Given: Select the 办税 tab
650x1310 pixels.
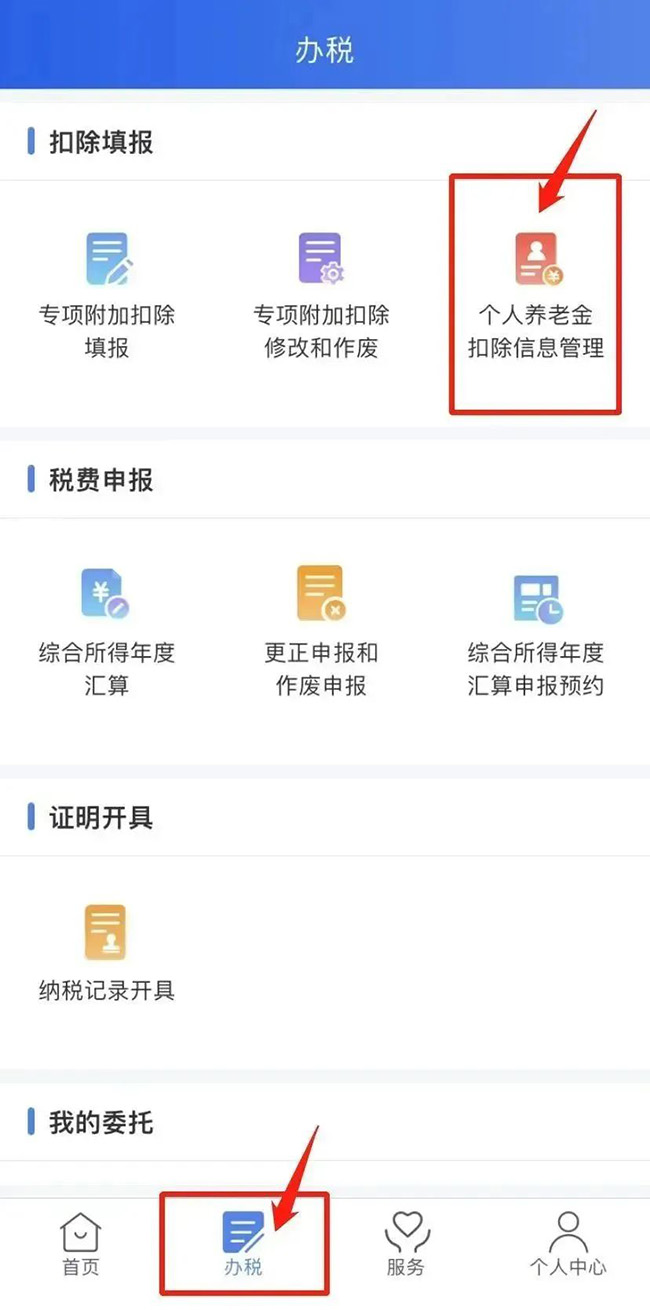Looking at the screenshot, I should (243, 1243).
